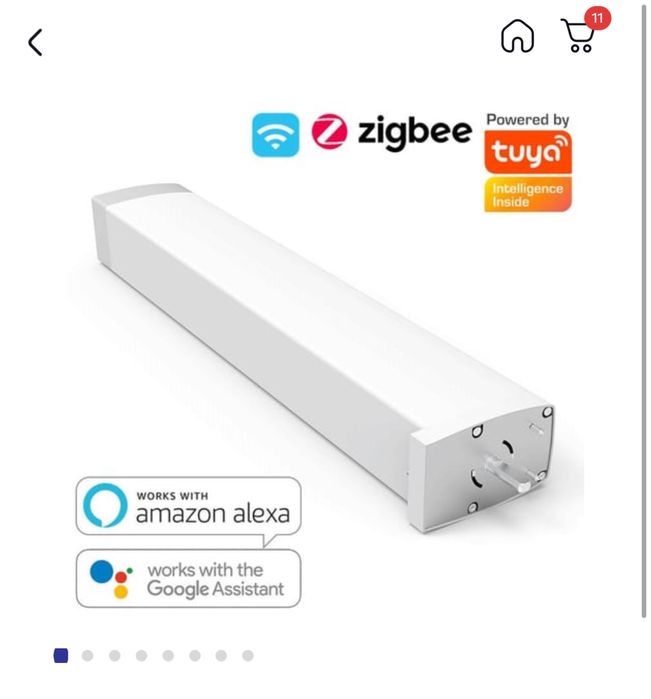
Task: Open the home icon
Action: (517, 38)
